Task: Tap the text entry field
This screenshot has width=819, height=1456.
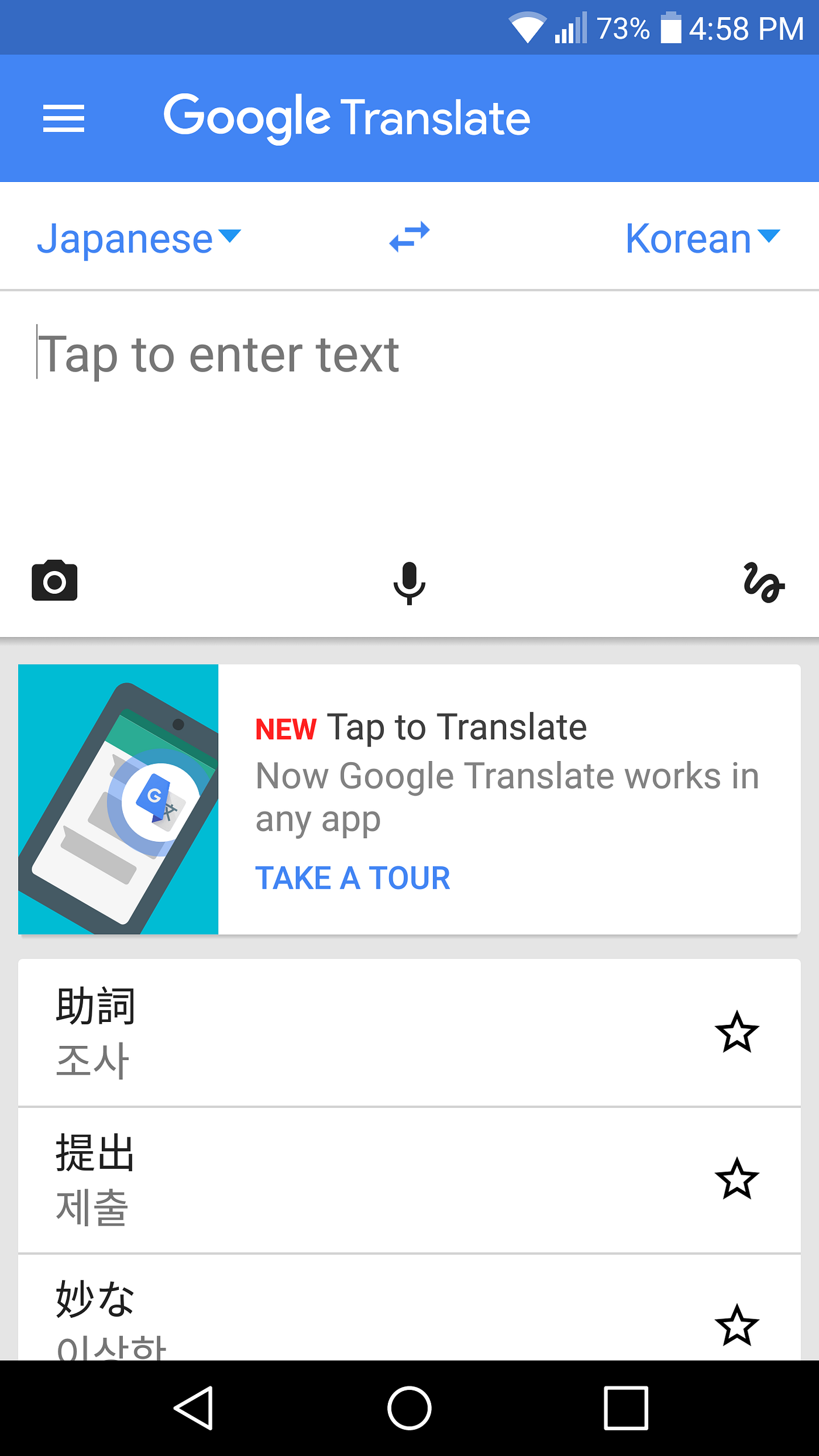Action: tap(409, 409)
